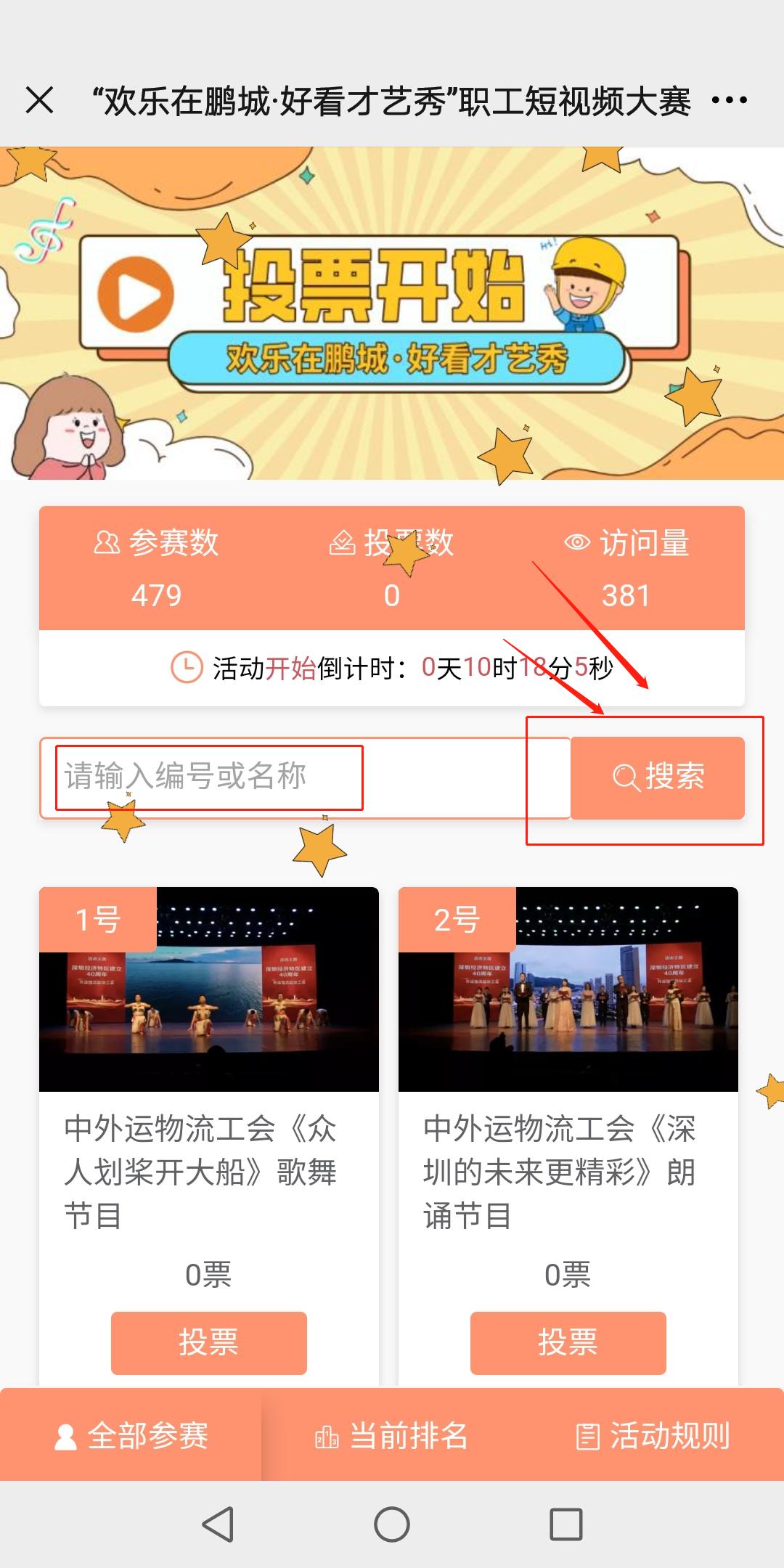The image size is (784, 1568).
Task: Open 活动规则 rules tab
Action: [x=653, y=1436]
